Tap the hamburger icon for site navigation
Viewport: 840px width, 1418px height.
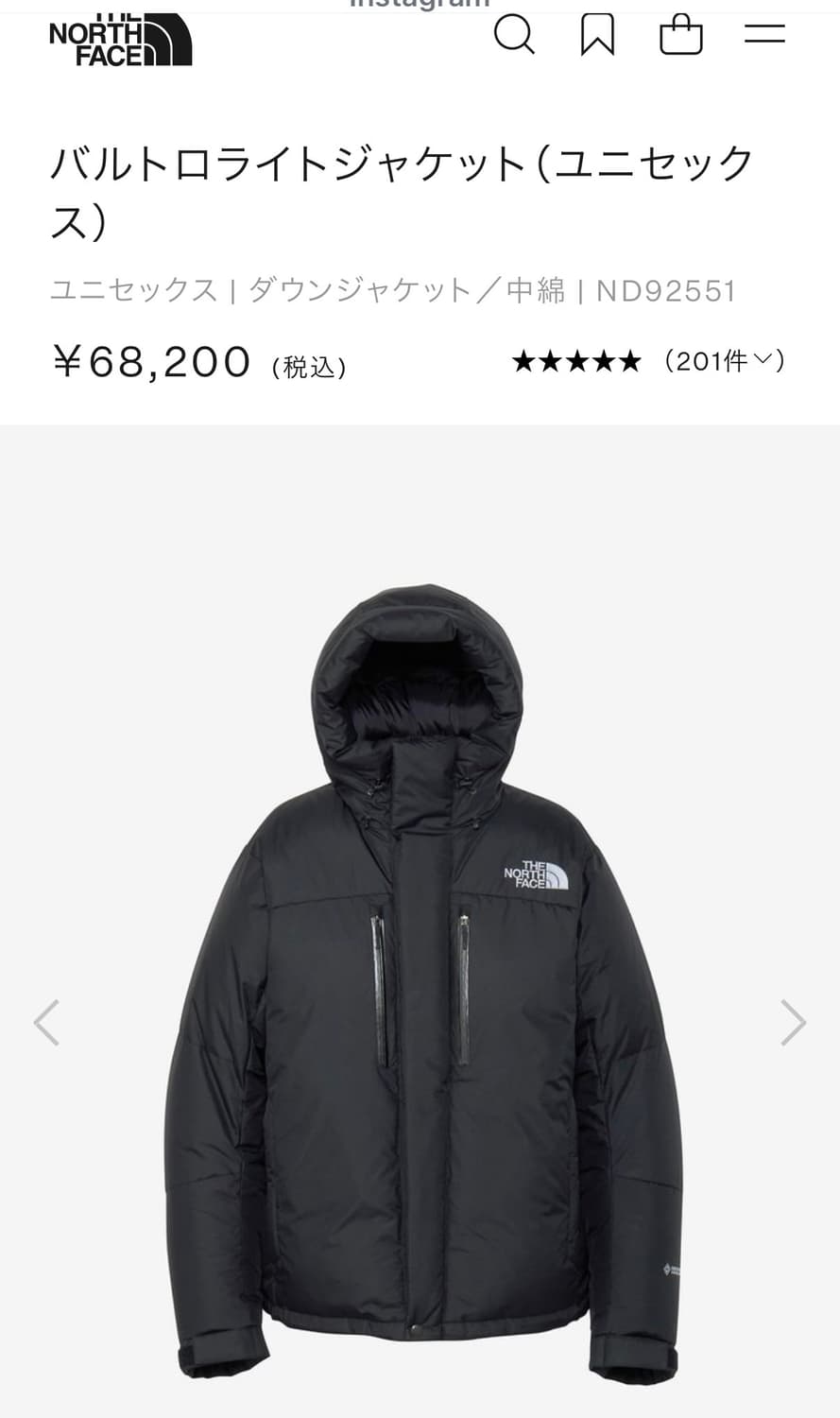coord(763,35)
